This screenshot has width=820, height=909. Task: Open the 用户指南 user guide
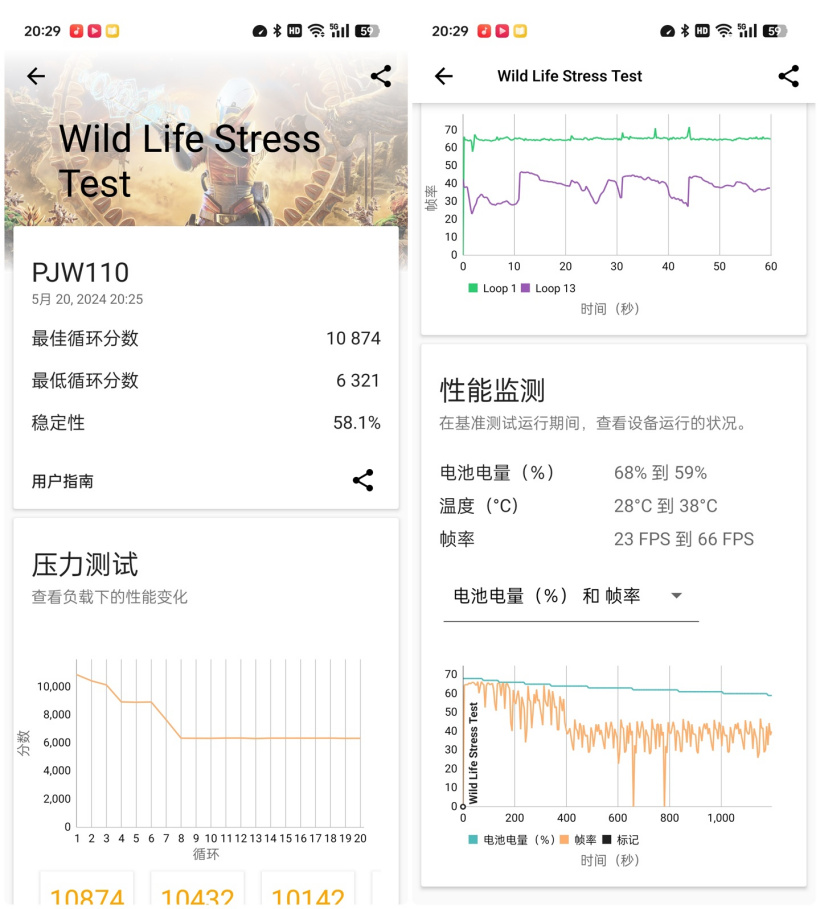63,481
